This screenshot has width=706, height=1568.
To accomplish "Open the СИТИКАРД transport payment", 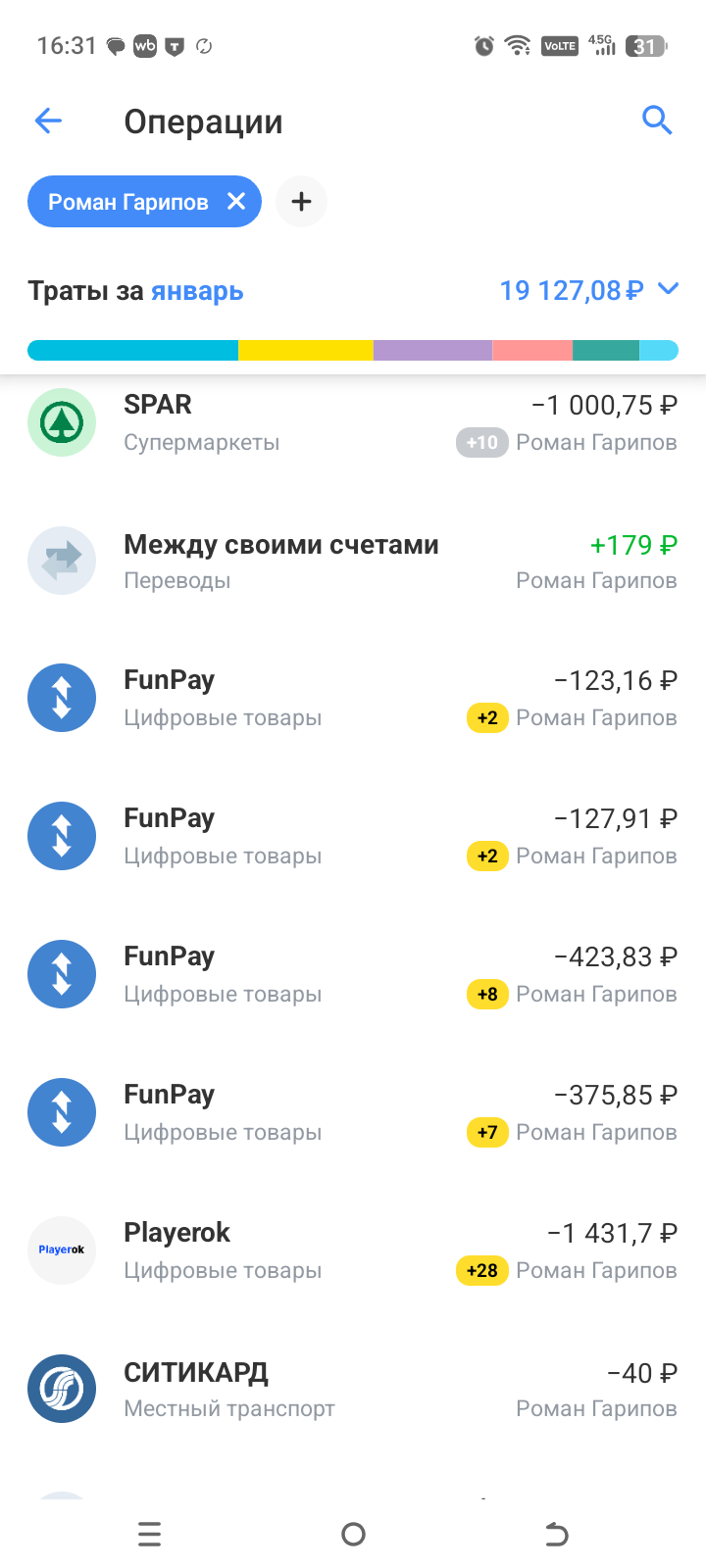I will pyautogui.click(x=353, y=1389).
